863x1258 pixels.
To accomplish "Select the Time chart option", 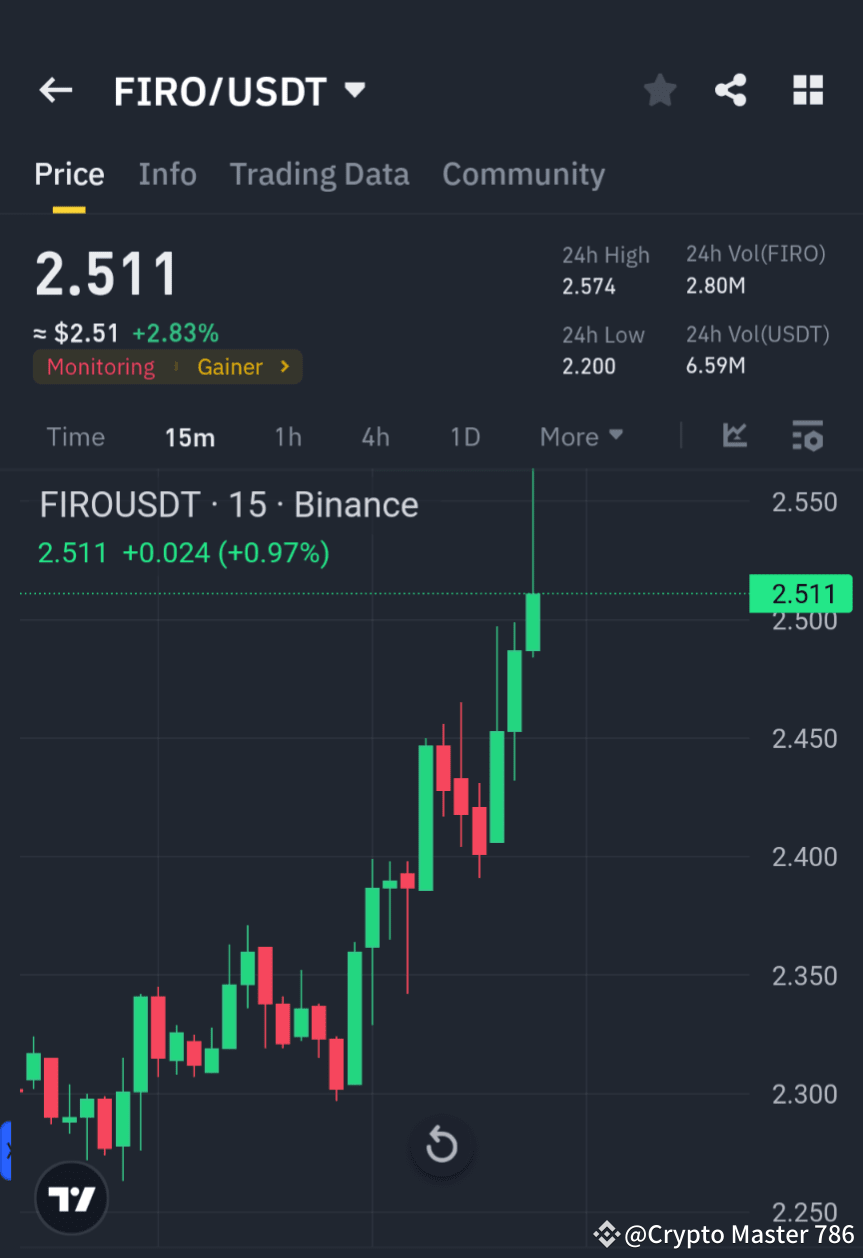I will tap(76, 436).
